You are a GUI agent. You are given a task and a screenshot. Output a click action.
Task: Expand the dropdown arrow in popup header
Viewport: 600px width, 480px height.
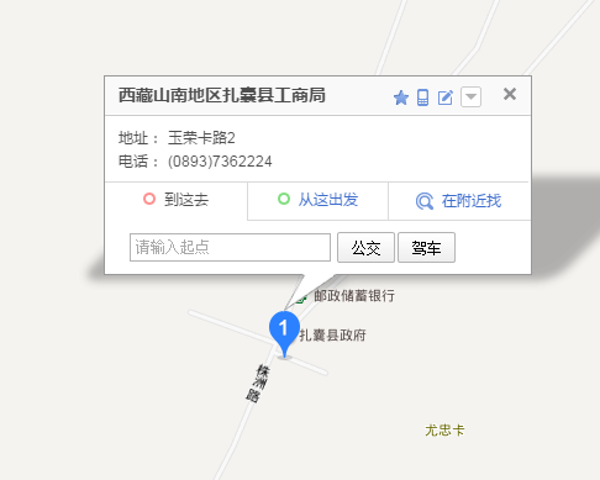[471, 97]
